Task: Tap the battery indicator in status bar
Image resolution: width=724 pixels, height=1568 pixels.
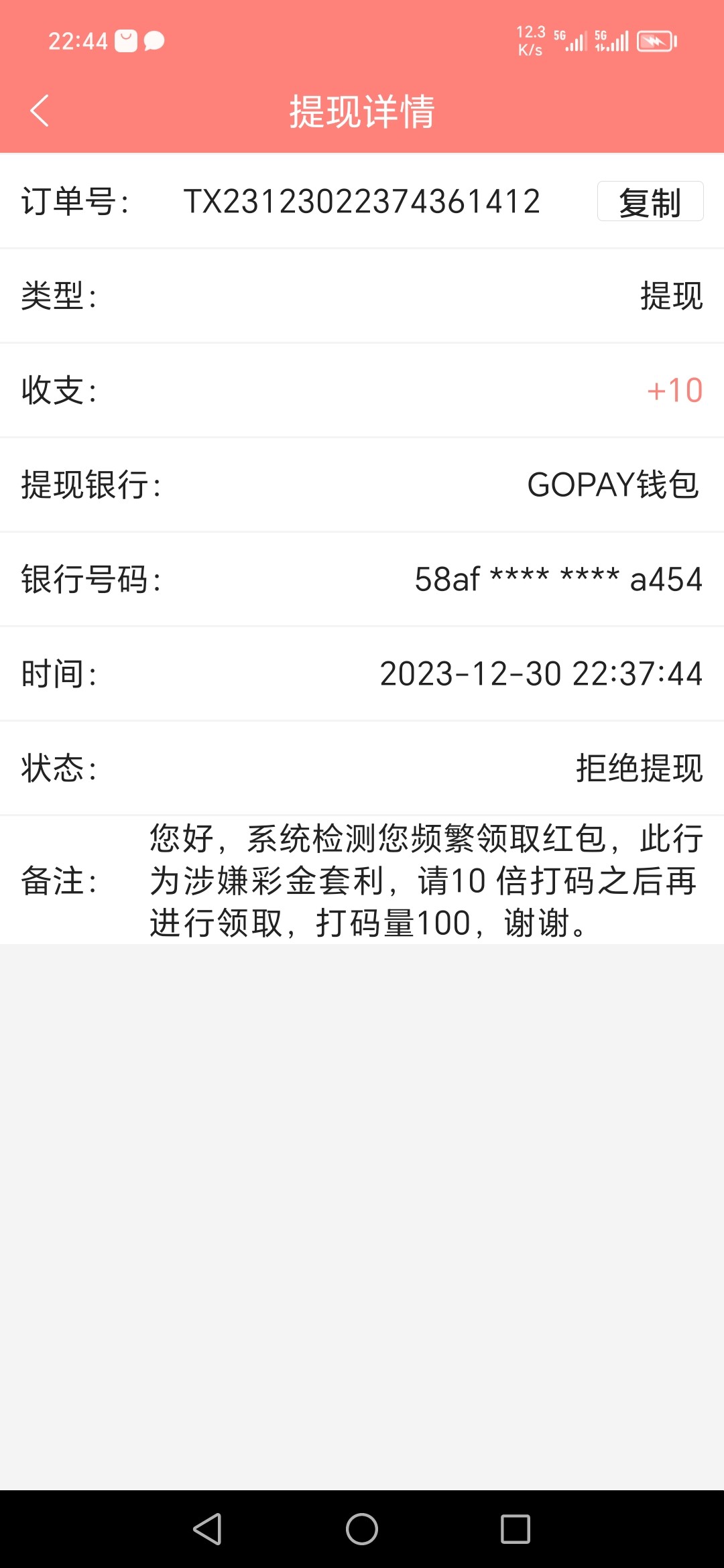Action: click(656, 40)
